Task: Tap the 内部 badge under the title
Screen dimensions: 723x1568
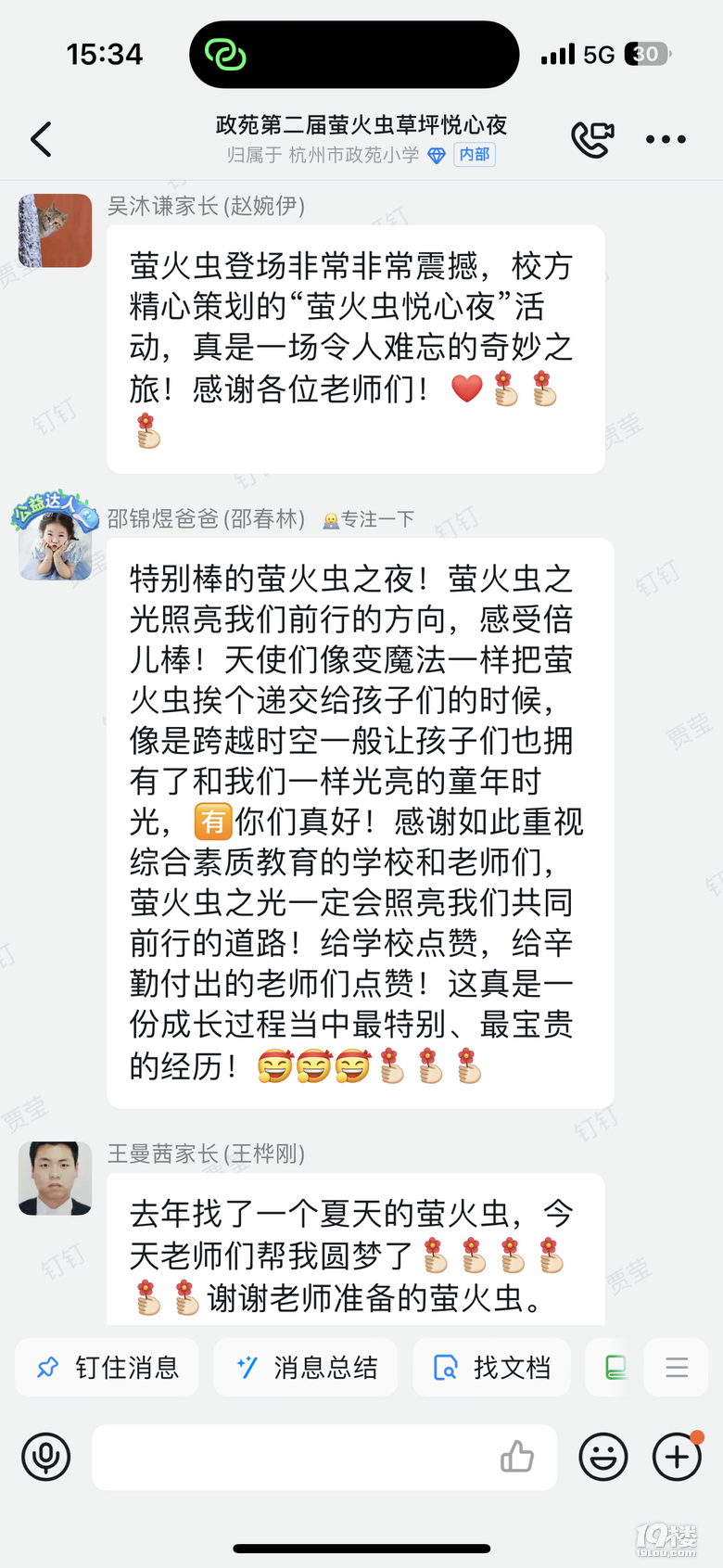Action: [475, 155]
